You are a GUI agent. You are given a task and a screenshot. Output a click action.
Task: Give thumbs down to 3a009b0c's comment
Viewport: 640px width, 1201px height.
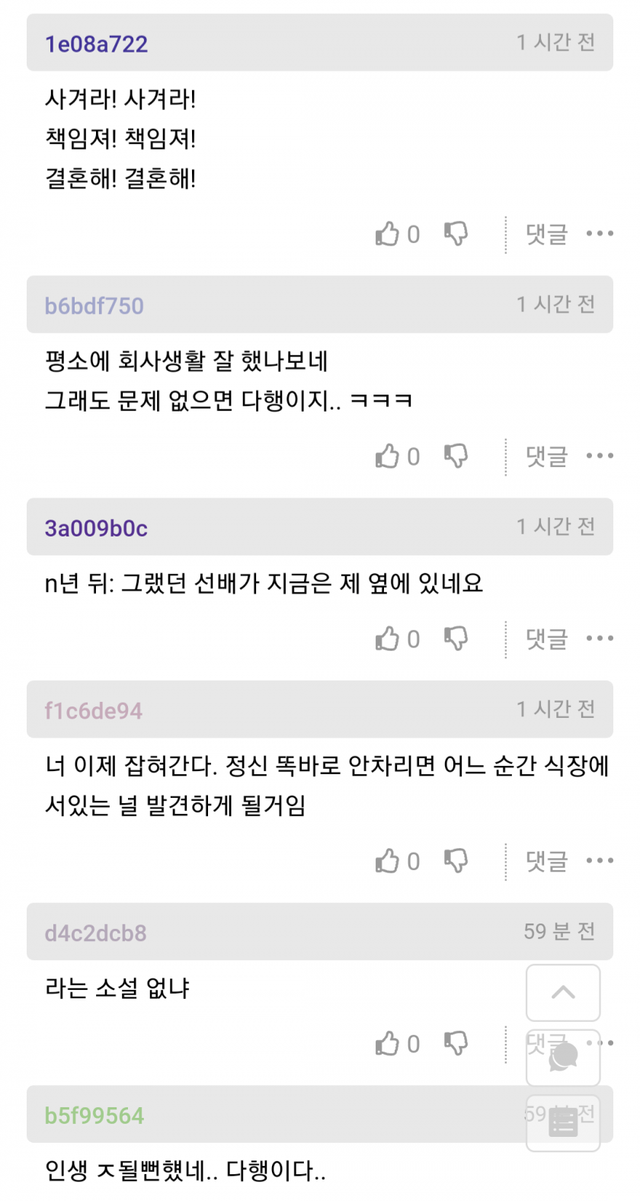[456, 639]
